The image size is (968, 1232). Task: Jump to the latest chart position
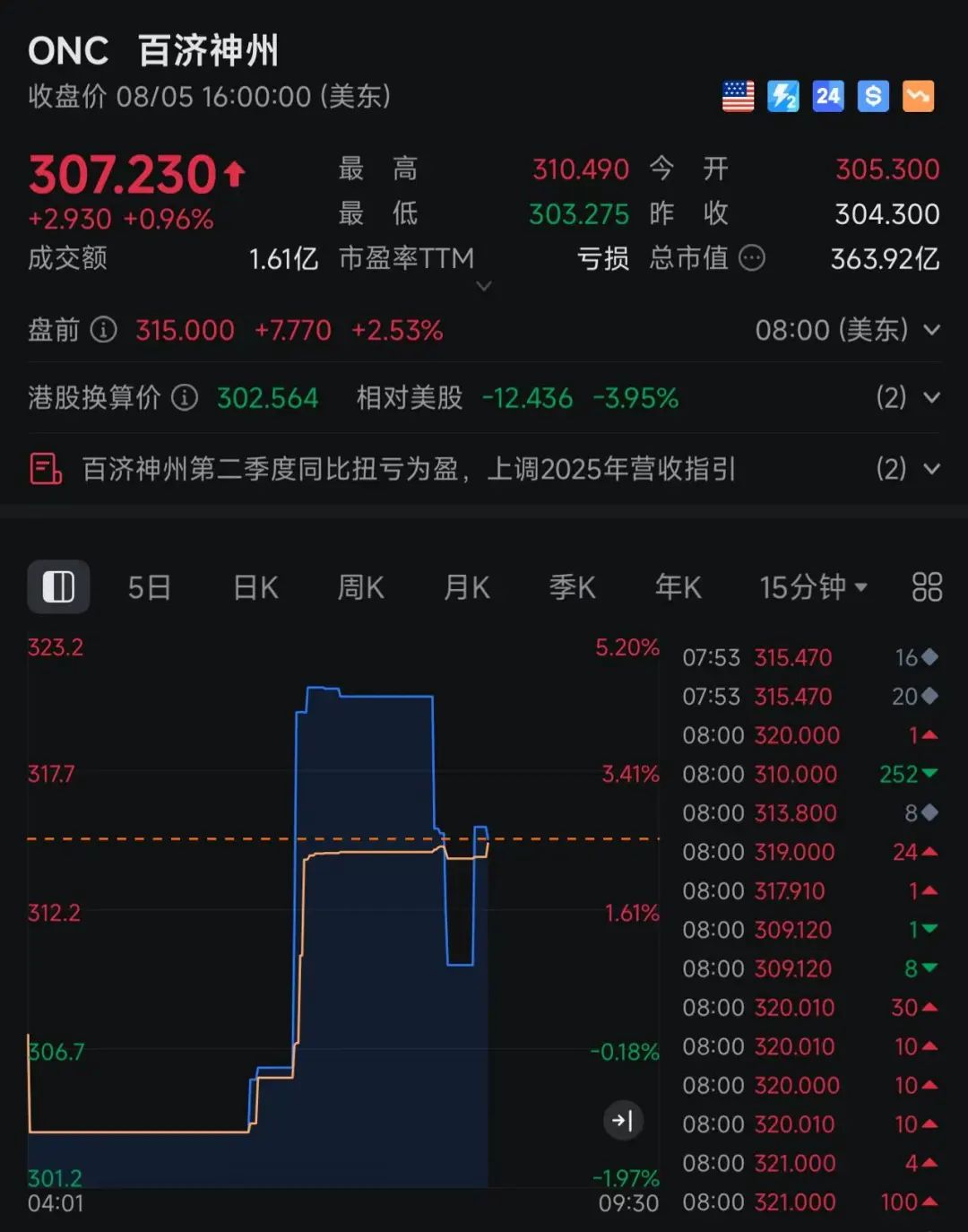point(623,1120)
